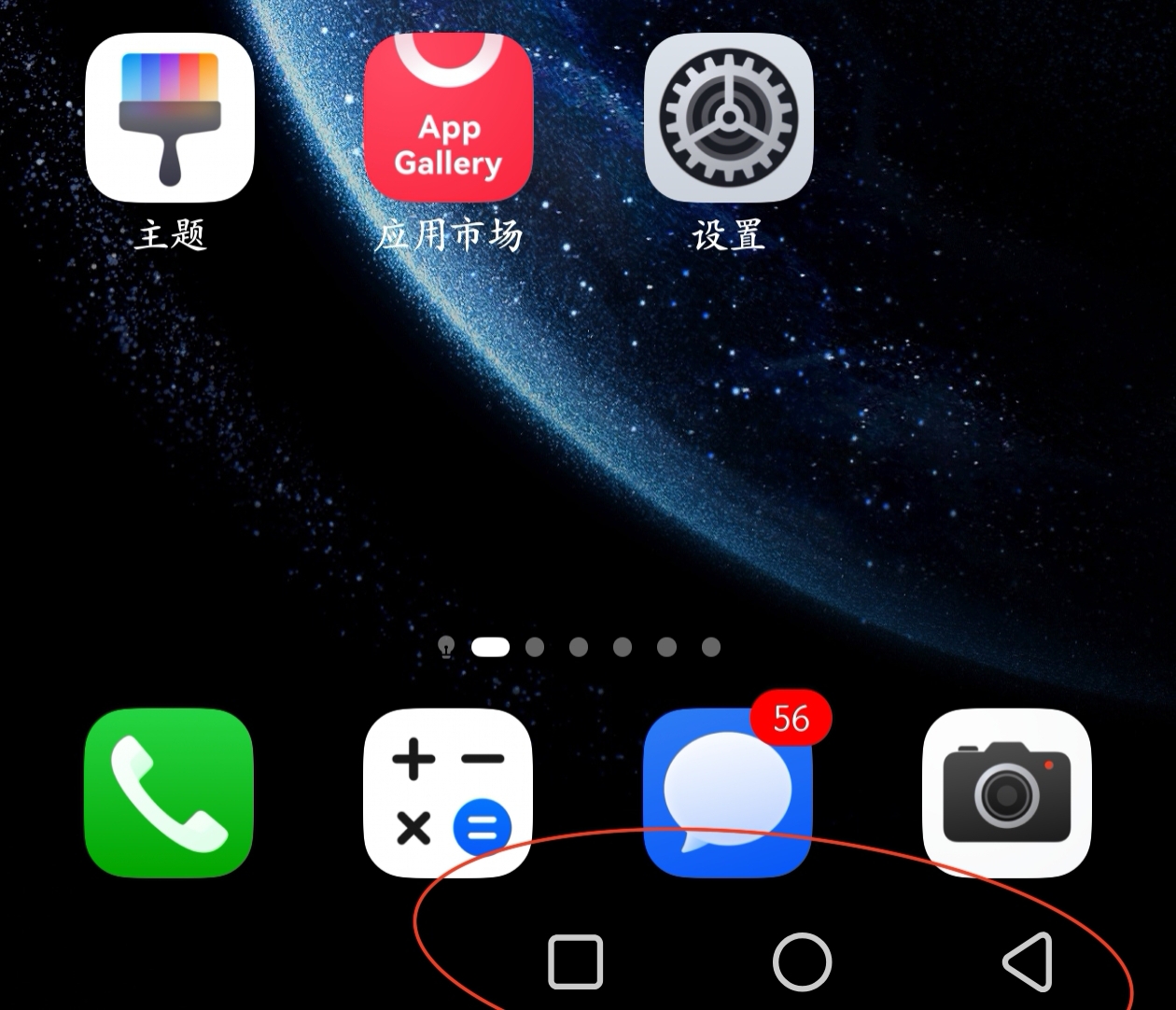Open Messages with 56 unread
Image resolution: width=1176 pixels, height=1010 pixels.
(x=727, y=793)
